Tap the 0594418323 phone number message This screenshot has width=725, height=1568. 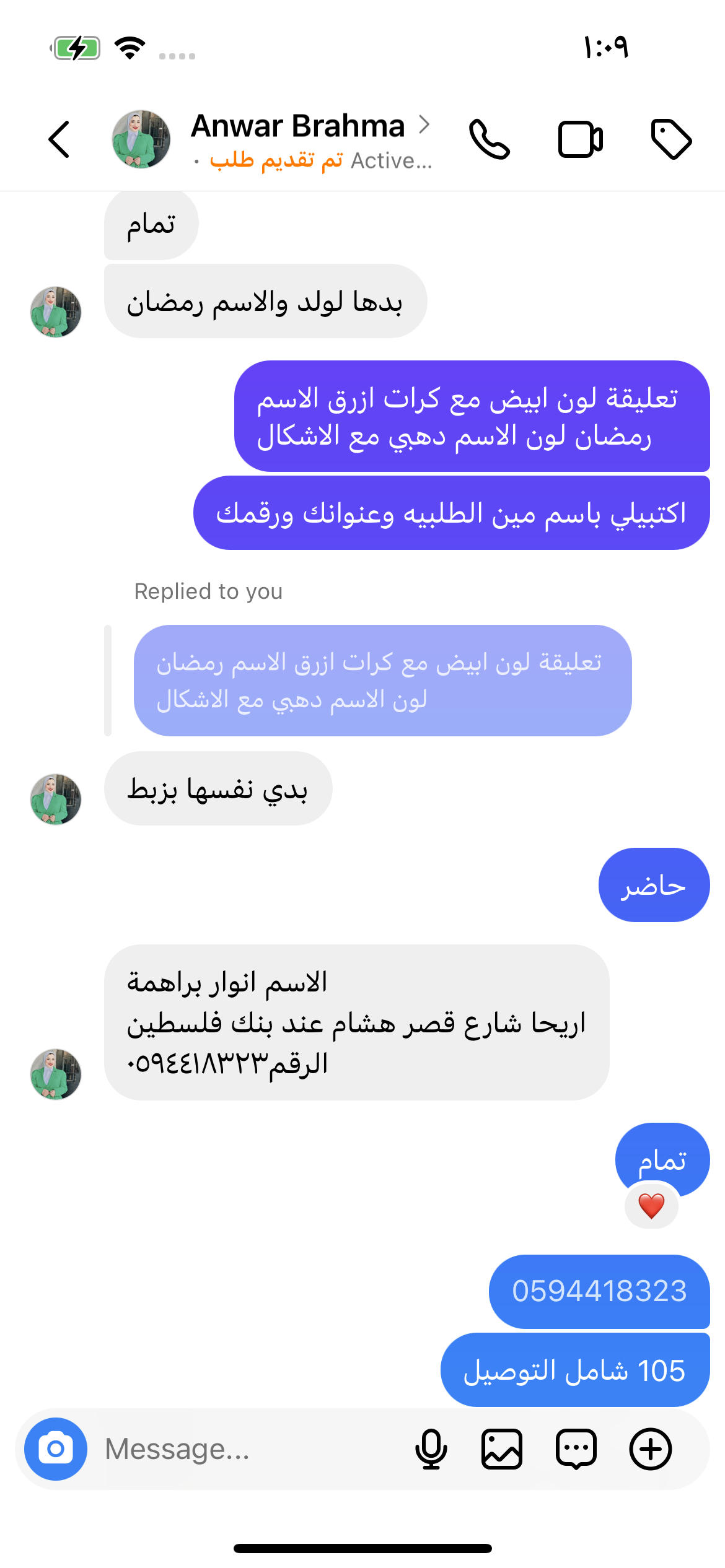click(x=599, y=1292)
